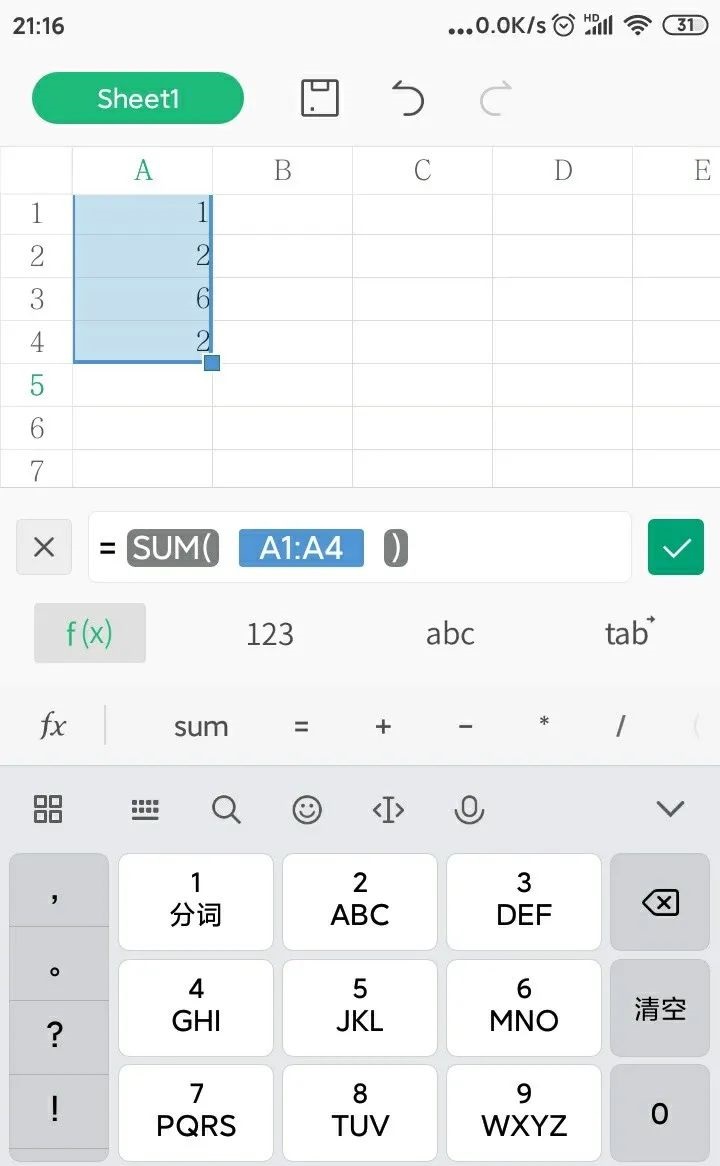Tap the 清空 clear key
Image resolution: width=720 pixels, height=1166 pixels.
(x=660, y=1008)
